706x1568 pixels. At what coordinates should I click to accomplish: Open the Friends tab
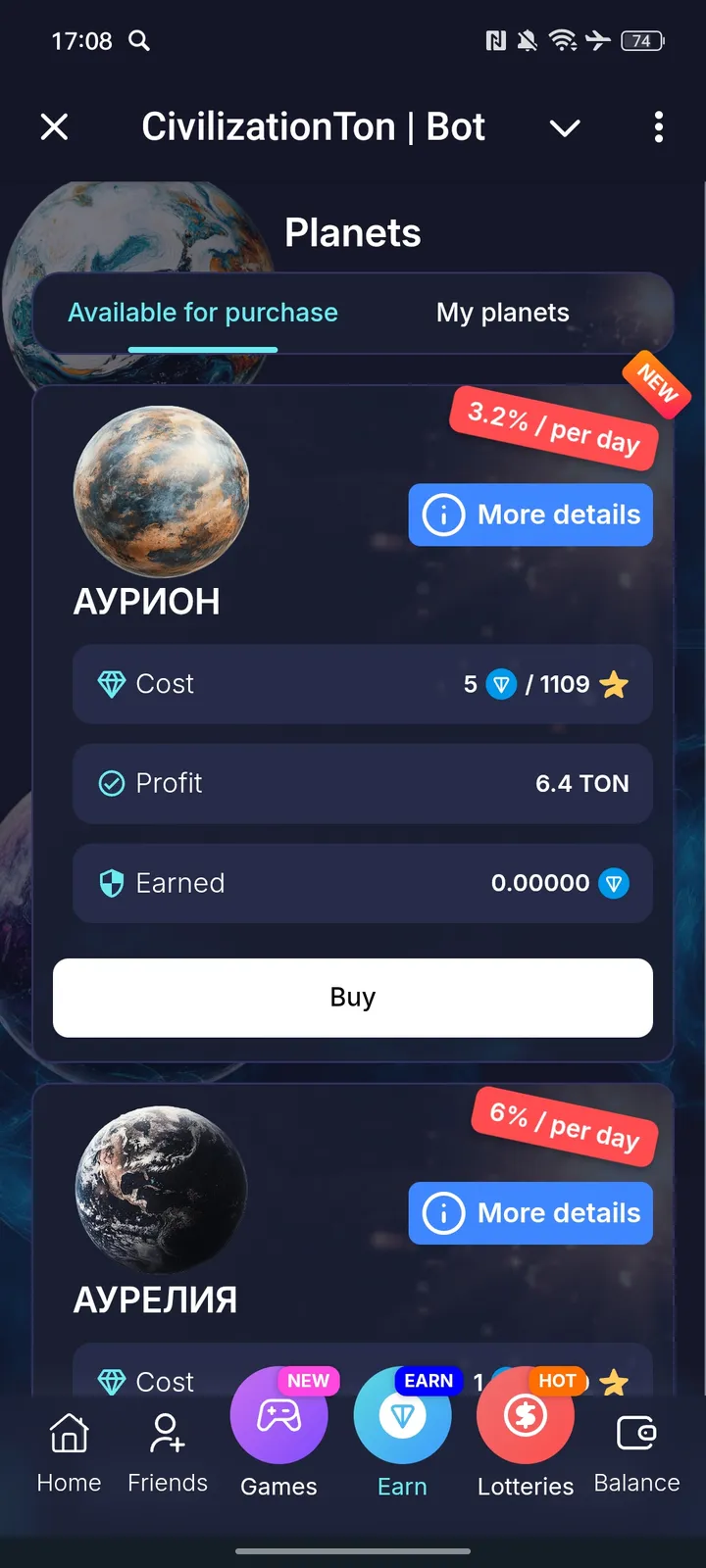168,1452
